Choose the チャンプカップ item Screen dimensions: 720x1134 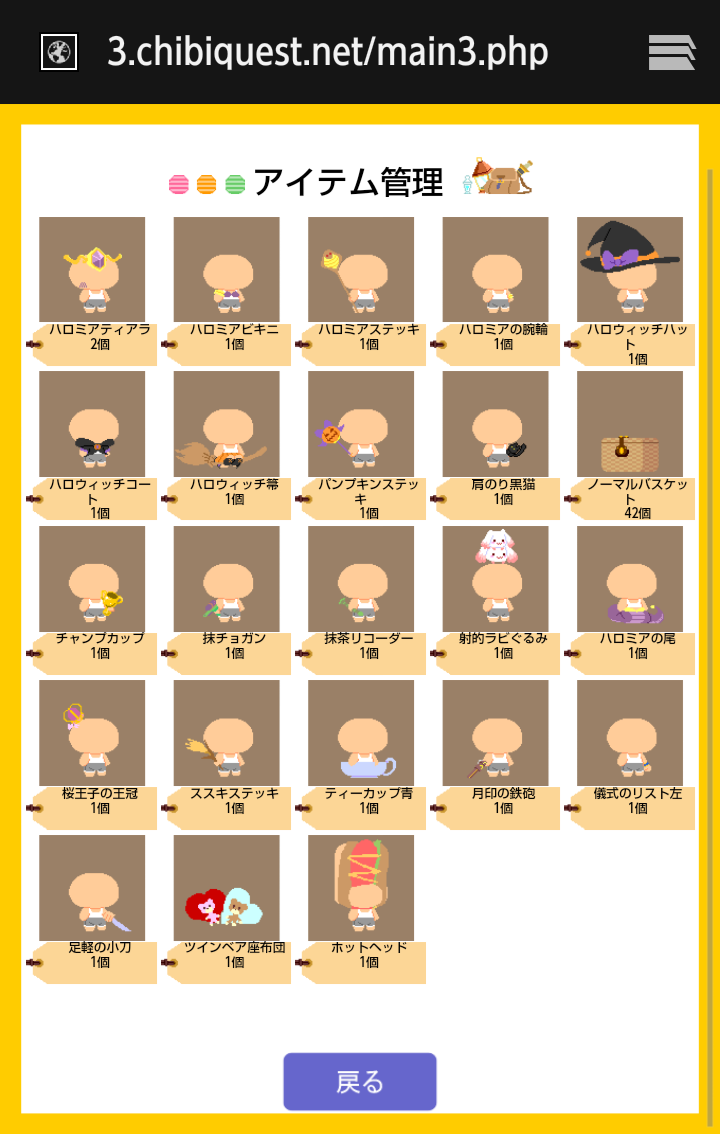[x=92, y=579]
